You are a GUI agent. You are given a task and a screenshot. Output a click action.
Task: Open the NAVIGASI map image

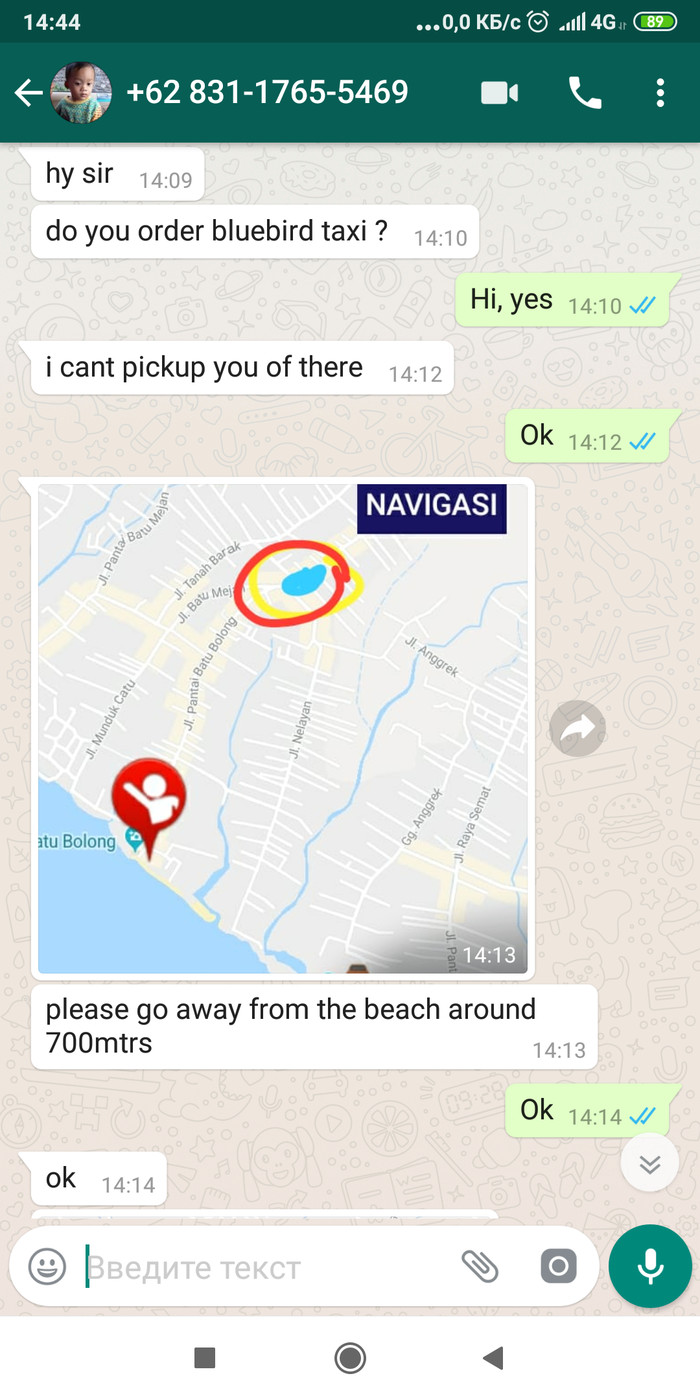pos(282,728)
